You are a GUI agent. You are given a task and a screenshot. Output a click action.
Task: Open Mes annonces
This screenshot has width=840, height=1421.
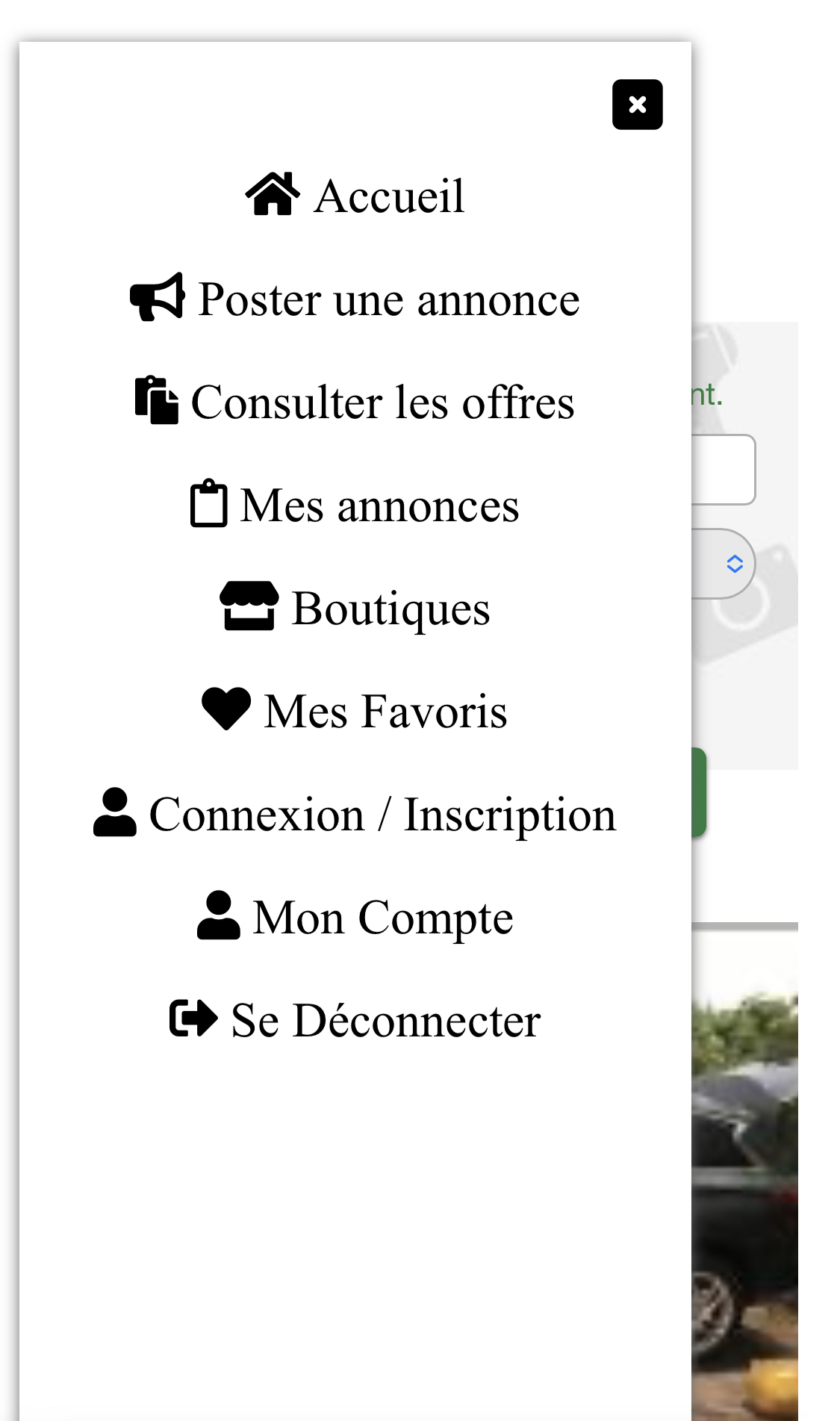(355, 505)
